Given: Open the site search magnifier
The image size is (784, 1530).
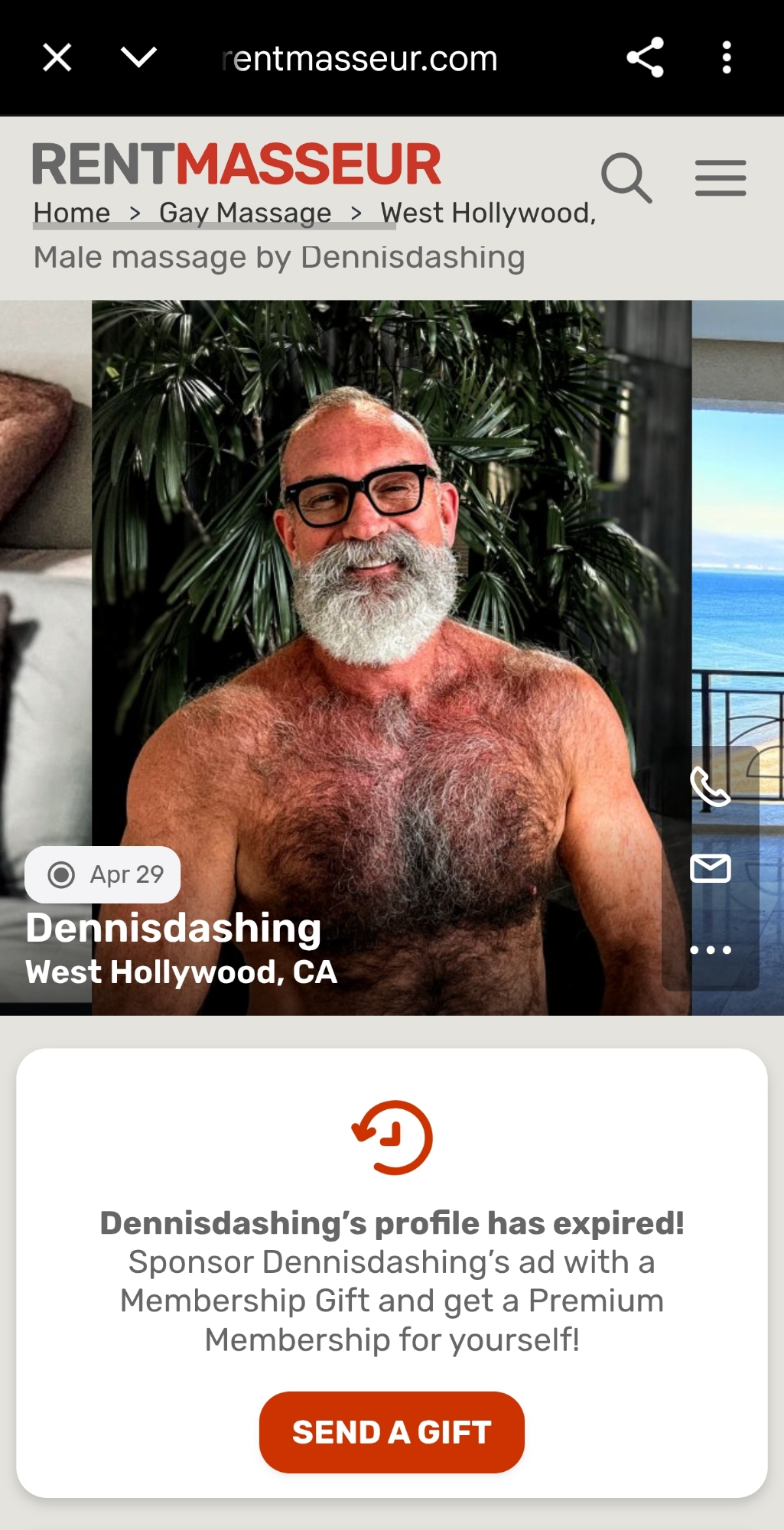Looking at the screenshot, I should 626,177.
